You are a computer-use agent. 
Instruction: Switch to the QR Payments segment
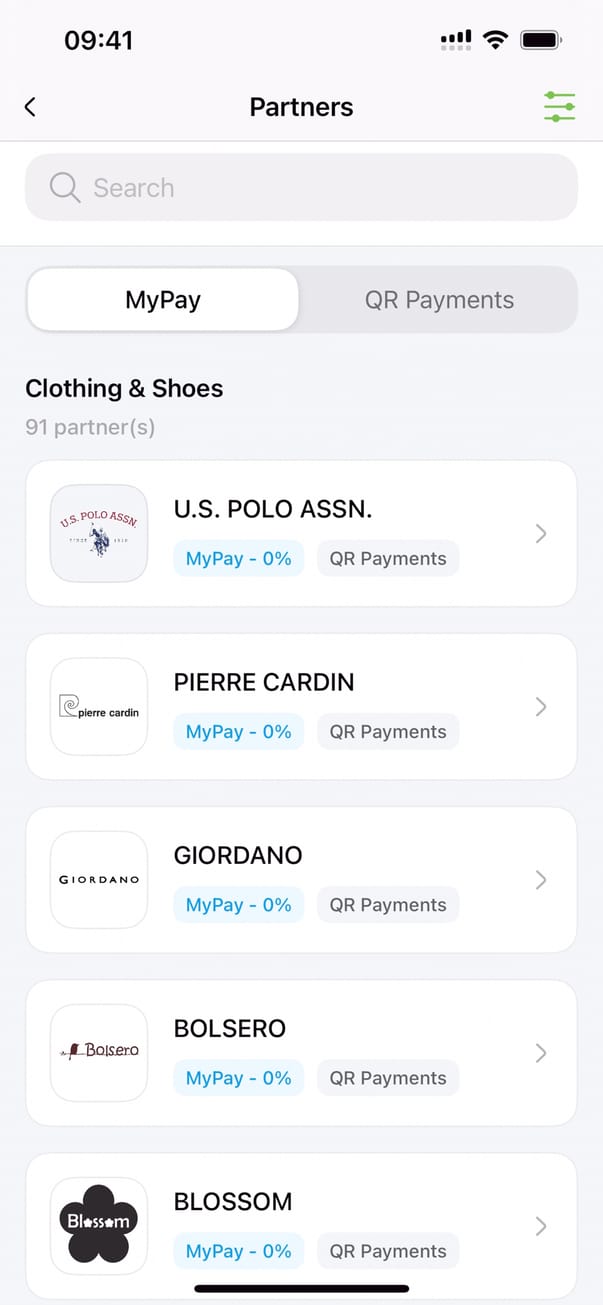coord(439,300)
